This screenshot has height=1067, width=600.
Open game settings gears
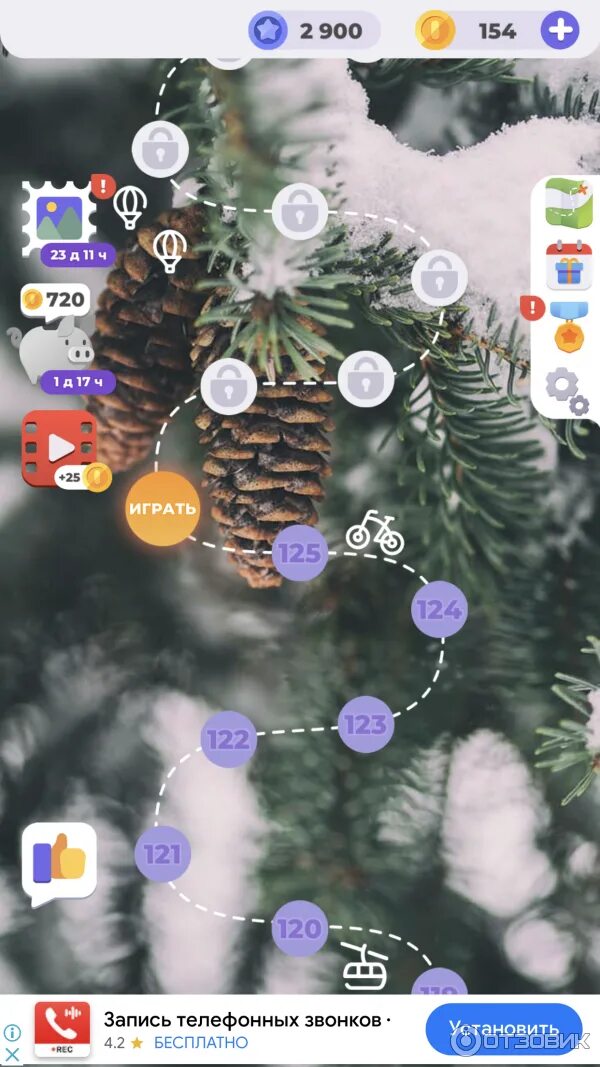coord(567,391)
